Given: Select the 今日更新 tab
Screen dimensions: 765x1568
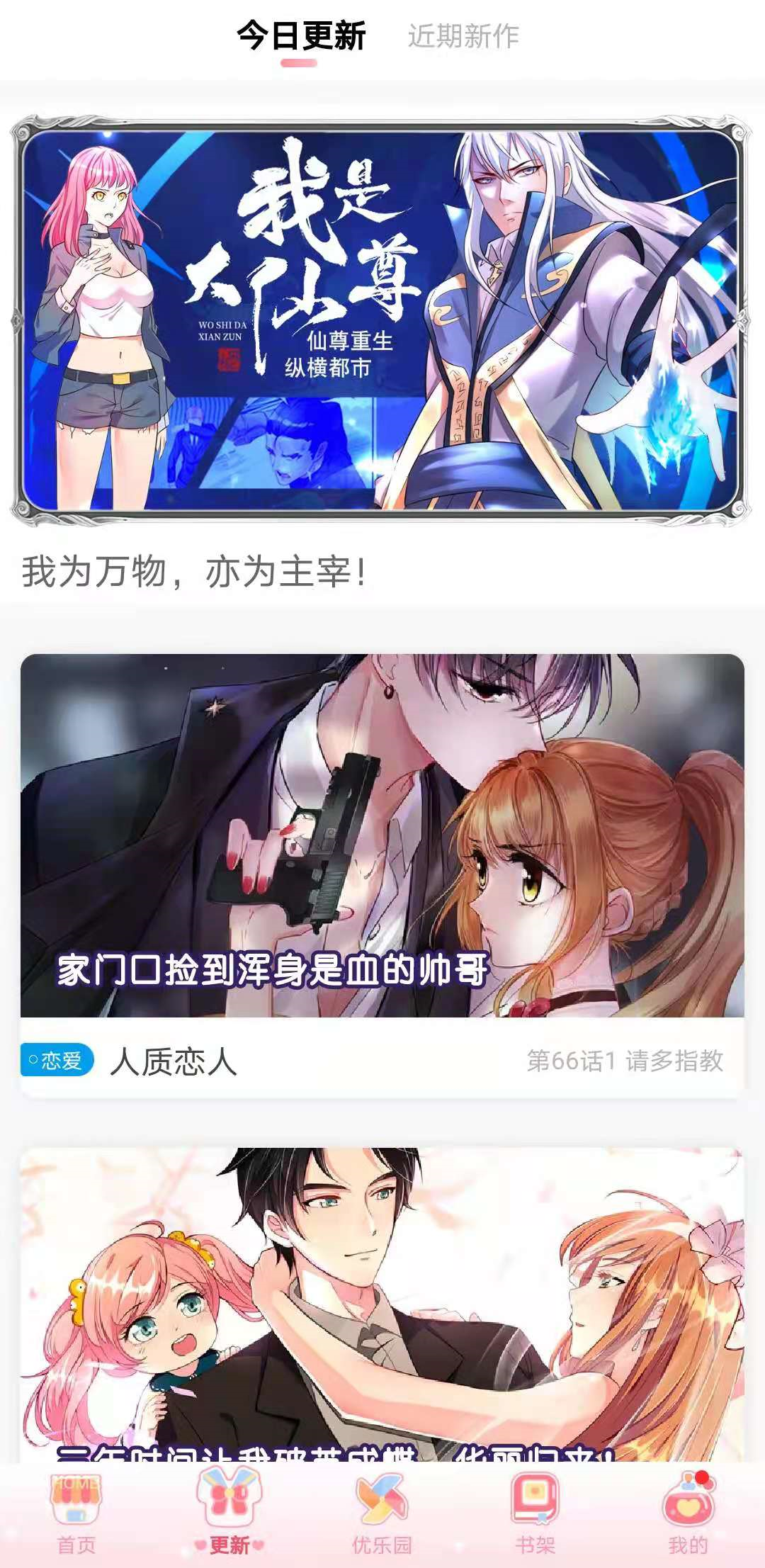Looking at the screenshot, I should pos(301,35).
